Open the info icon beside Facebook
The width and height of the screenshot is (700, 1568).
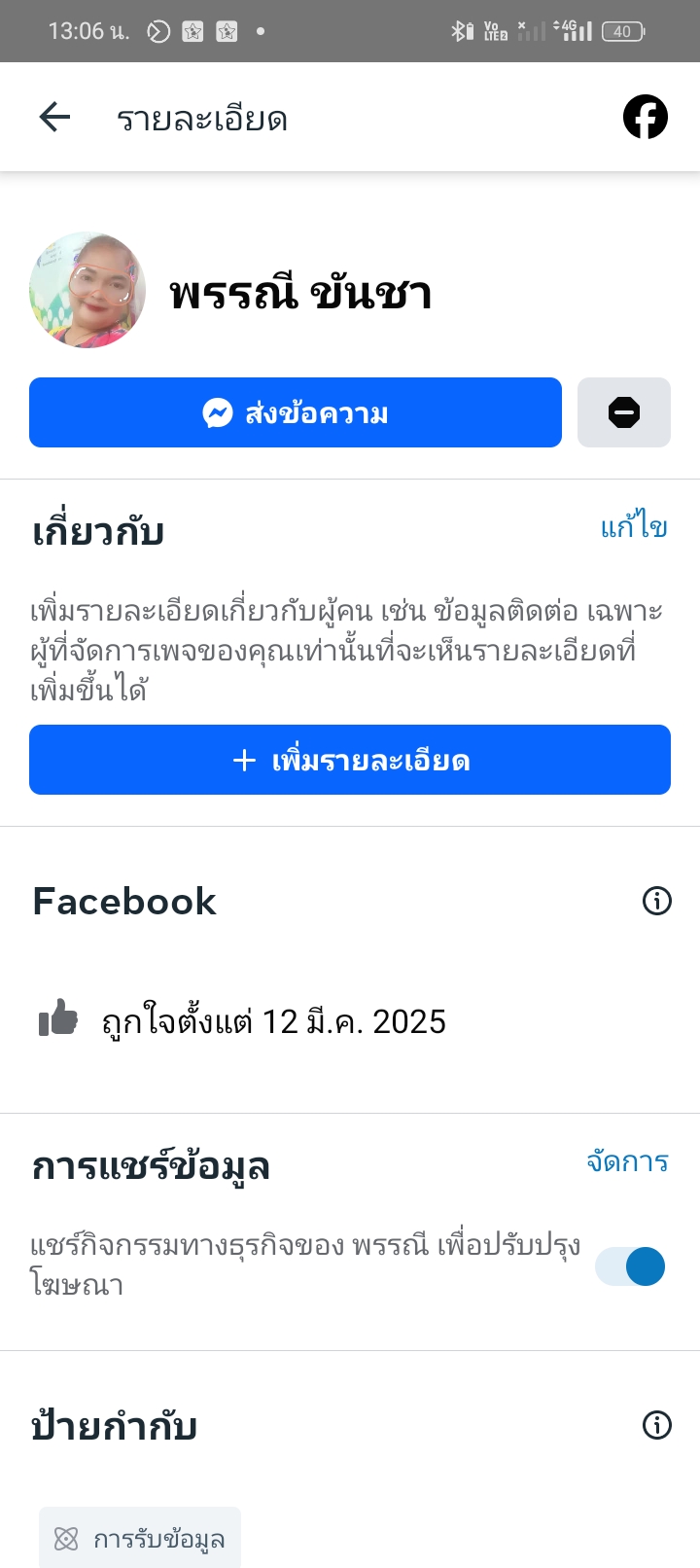coord(657,901)
